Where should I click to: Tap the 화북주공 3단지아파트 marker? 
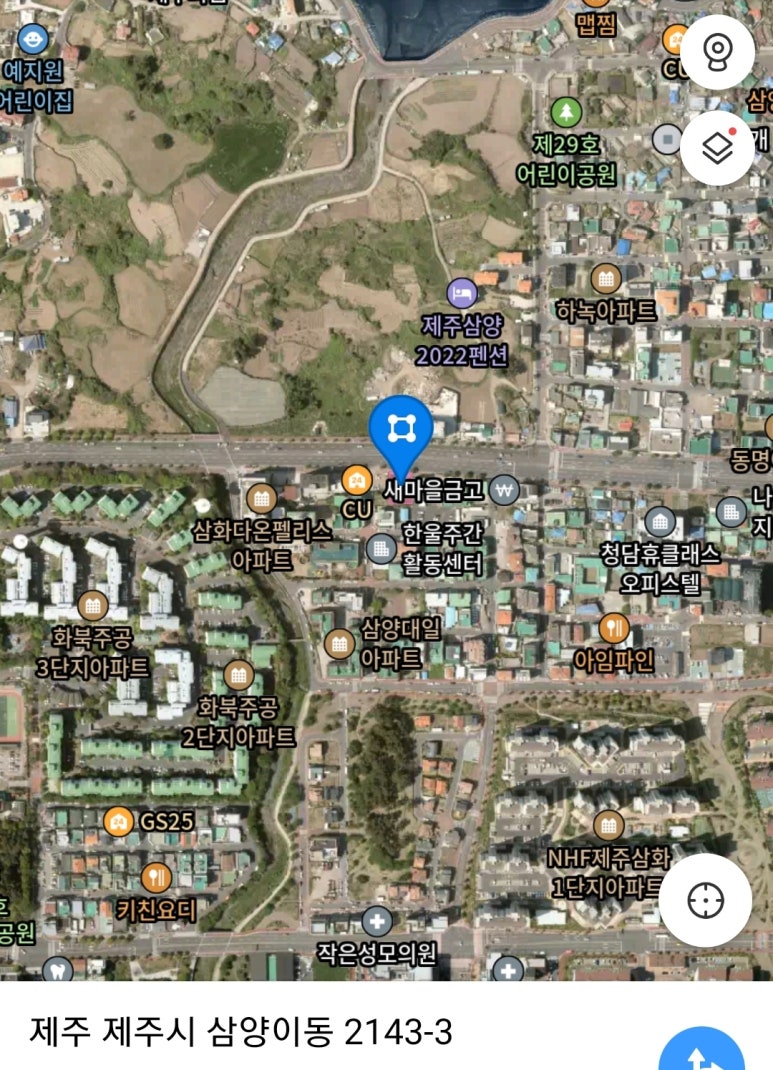click(x=92, y=605)
